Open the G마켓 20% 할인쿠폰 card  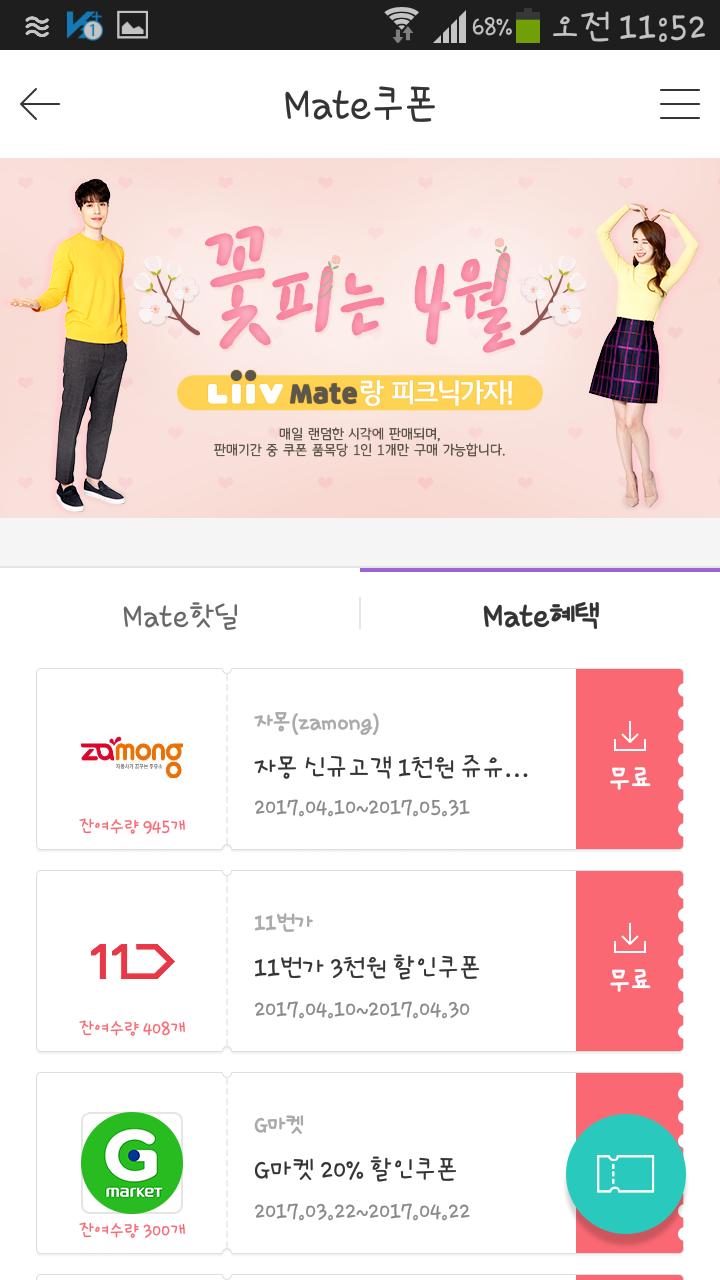tap(306, 1163)
